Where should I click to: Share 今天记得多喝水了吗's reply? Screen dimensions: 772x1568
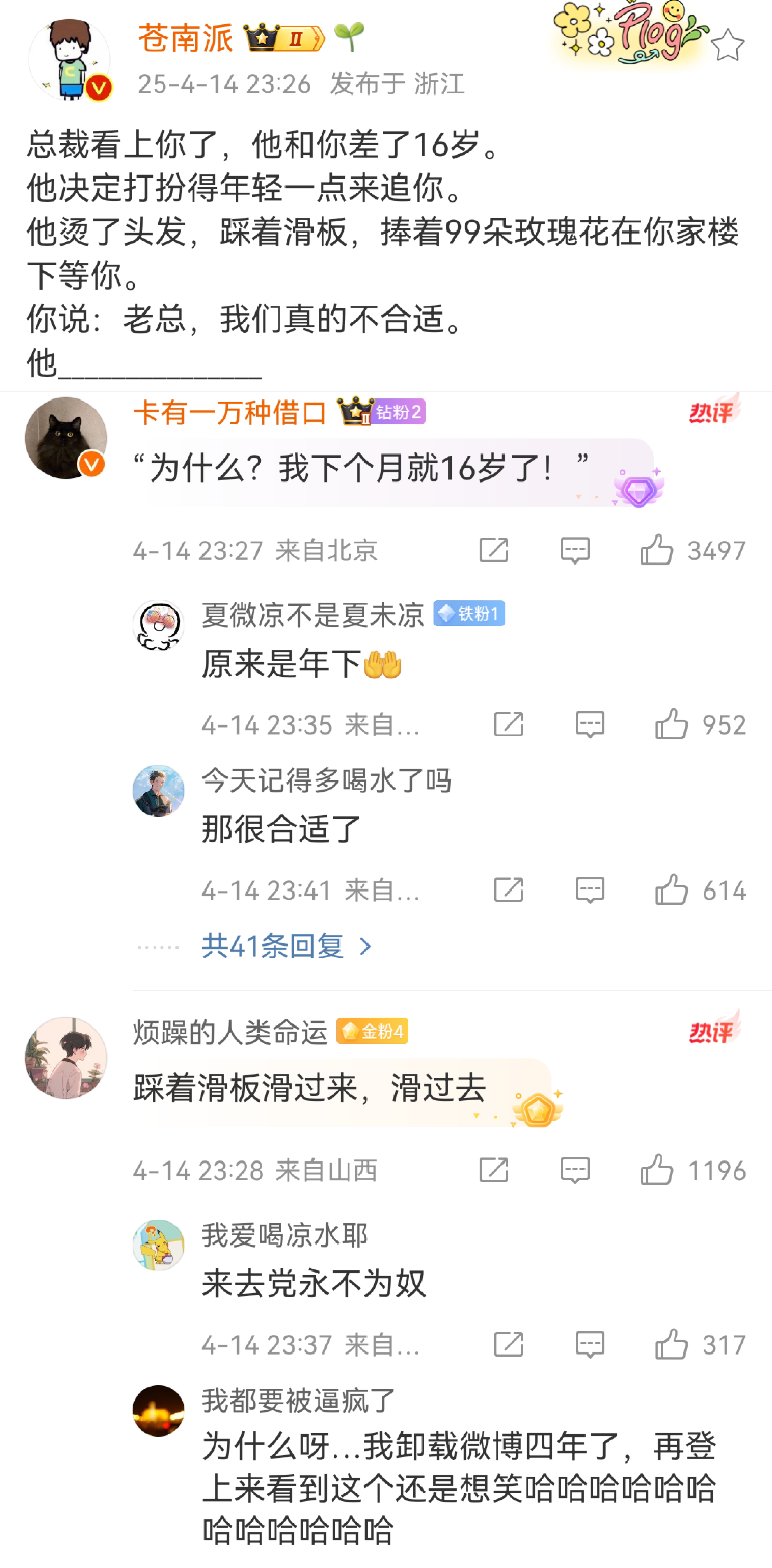[508, 890]
